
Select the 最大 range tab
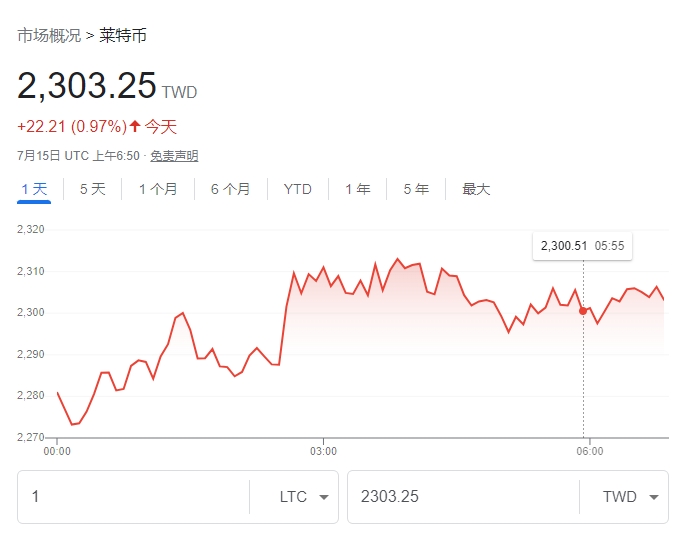click(x=476, y=189)
